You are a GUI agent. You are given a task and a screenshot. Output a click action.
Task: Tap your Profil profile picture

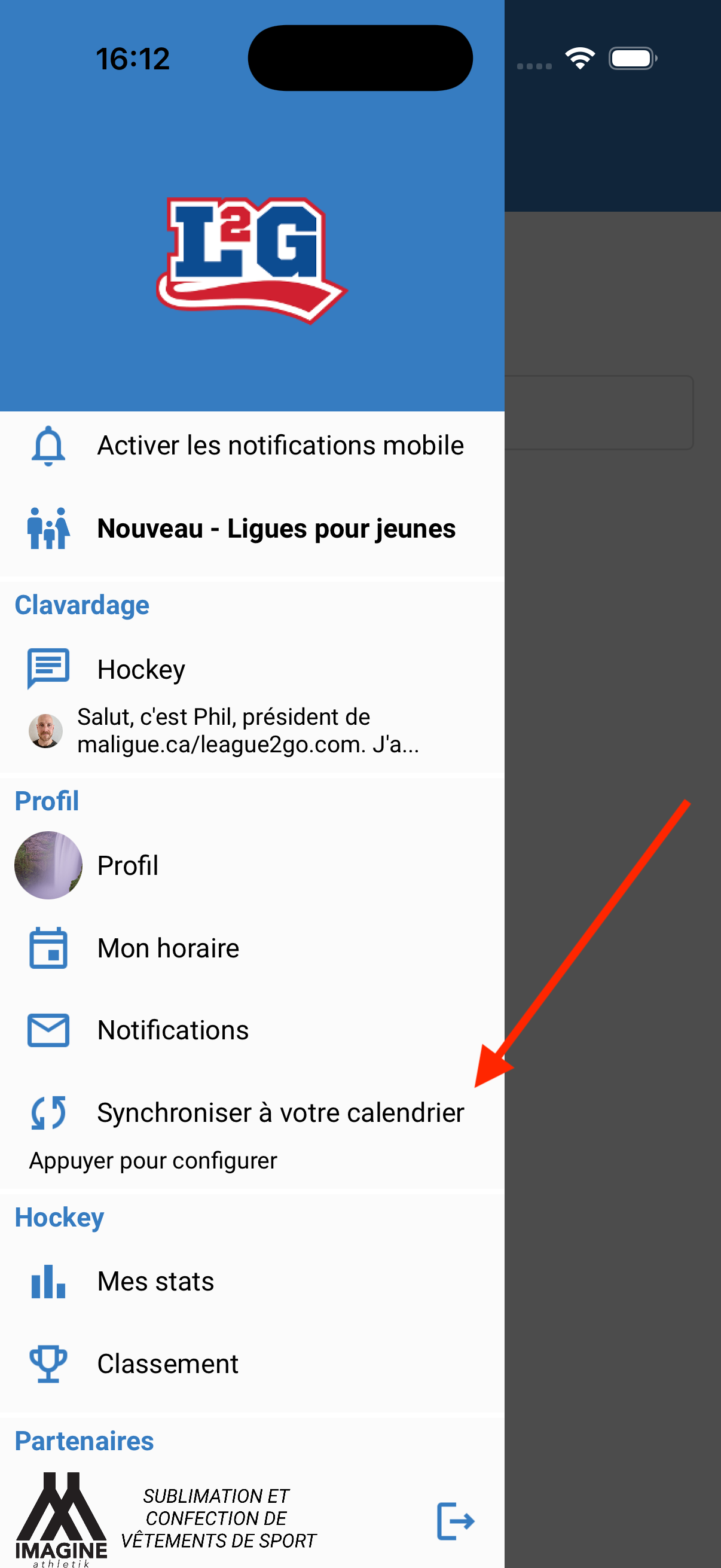click(48, 865)
